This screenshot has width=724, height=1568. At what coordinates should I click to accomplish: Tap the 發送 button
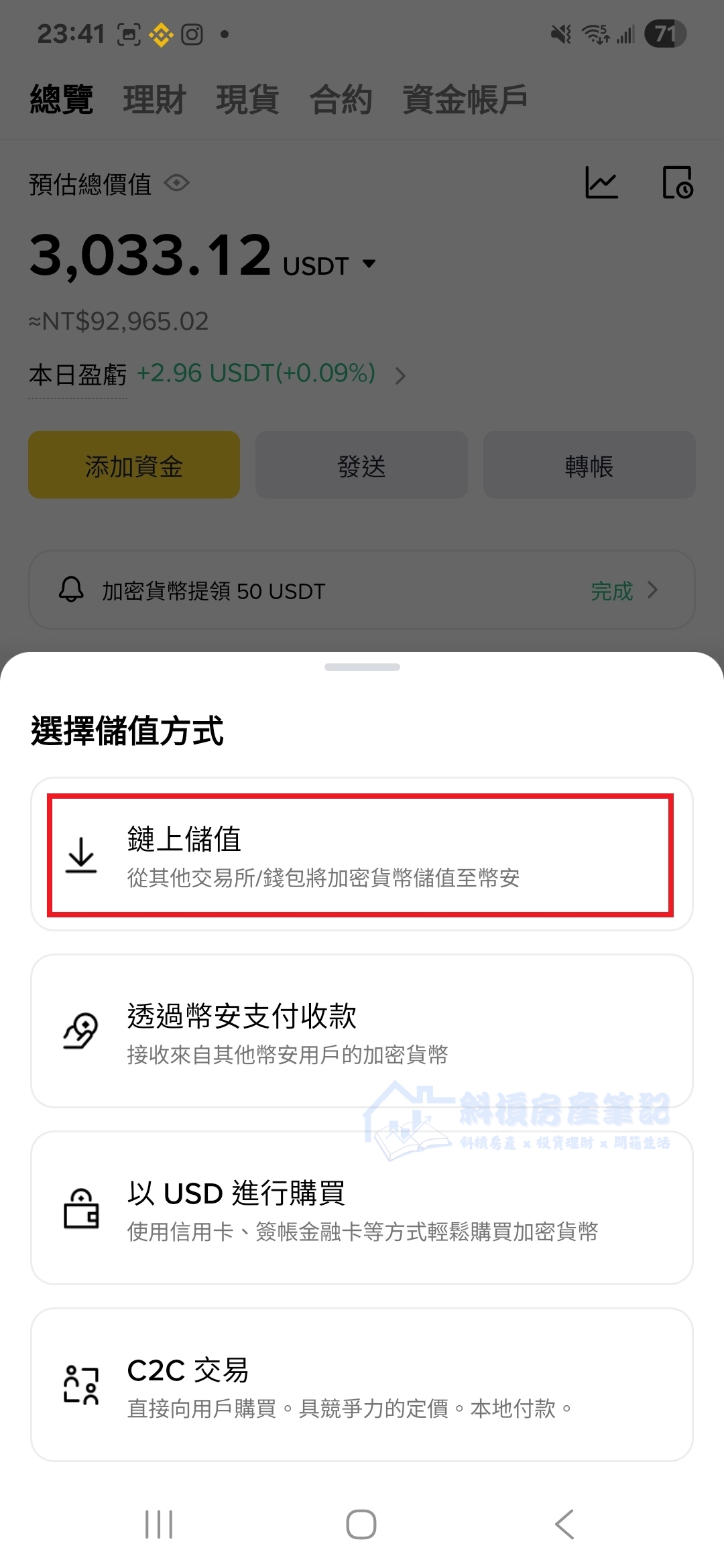coord(361,465)
